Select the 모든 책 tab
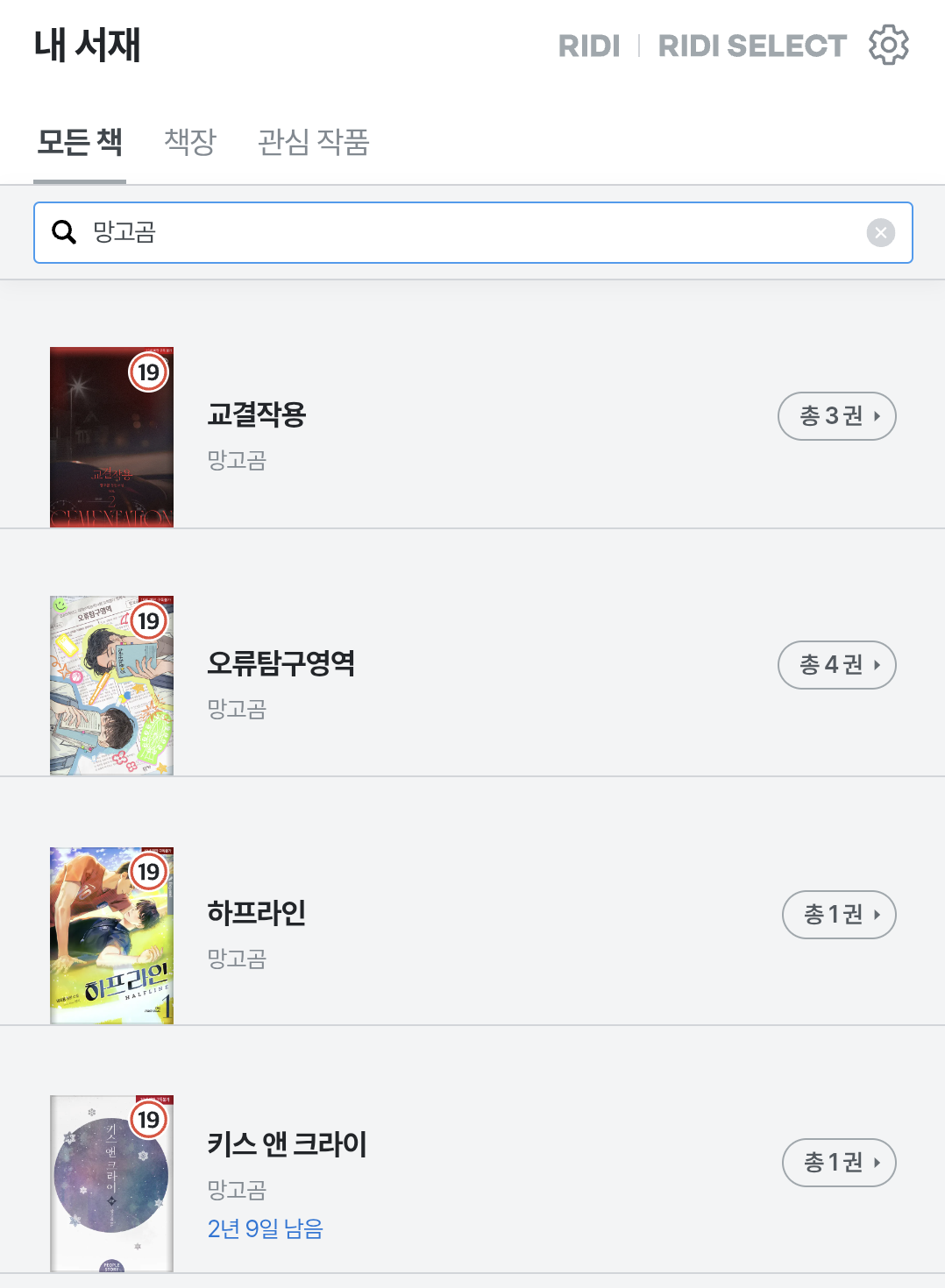 80,142
